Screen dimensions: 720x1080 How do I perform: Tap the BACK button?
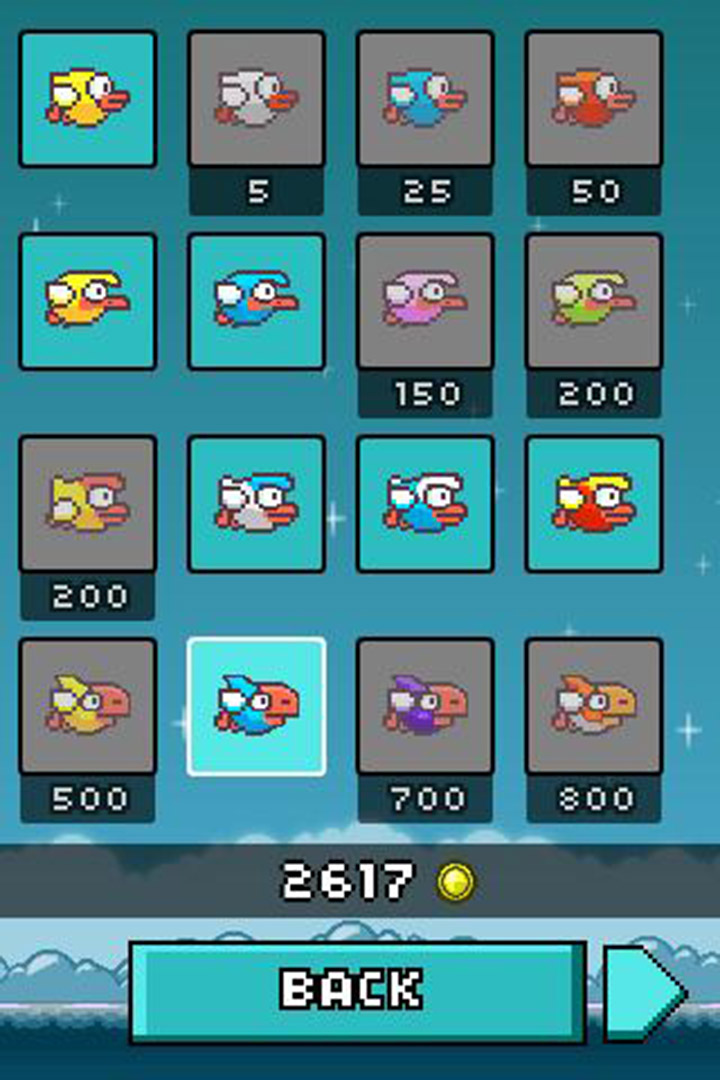(356, 990)
